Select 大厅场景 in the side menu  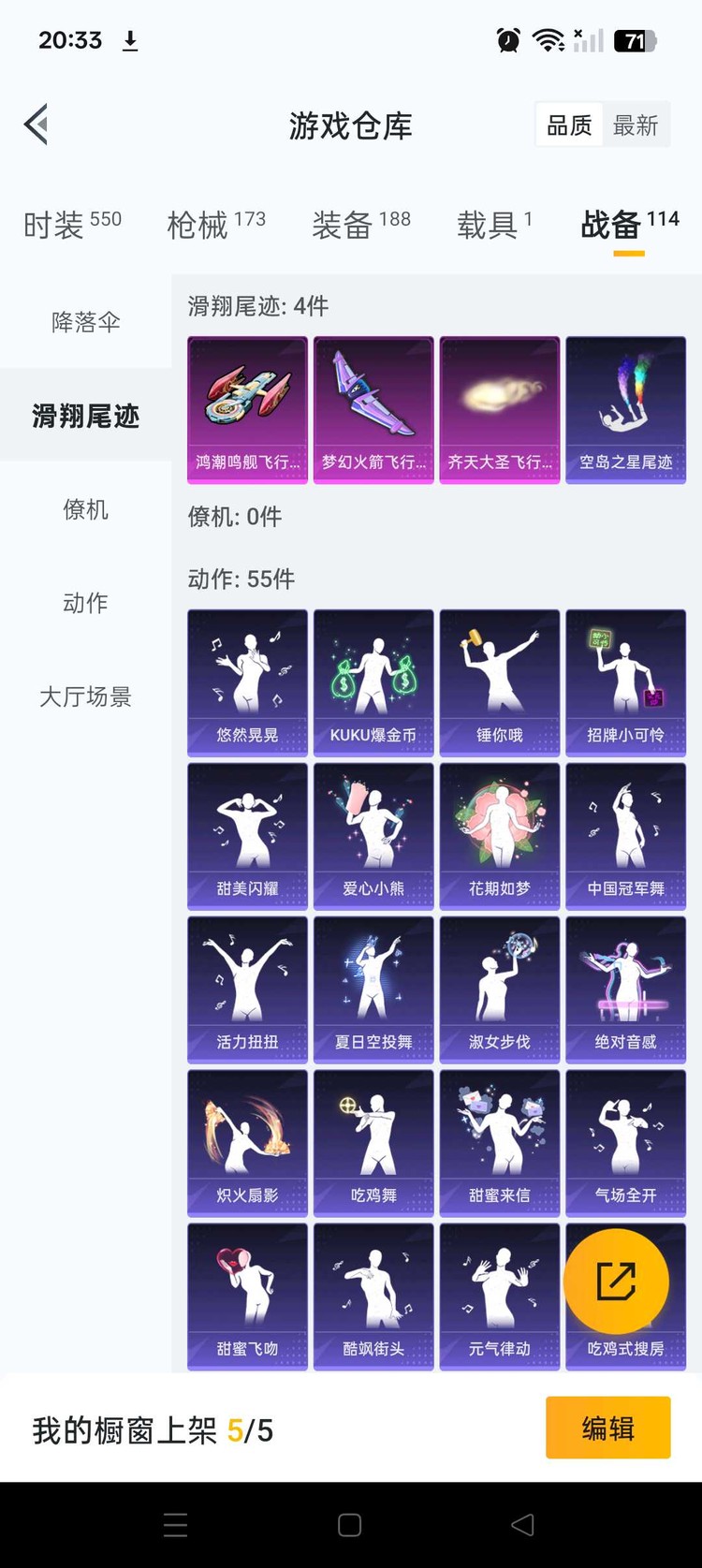tap(86, 696)
